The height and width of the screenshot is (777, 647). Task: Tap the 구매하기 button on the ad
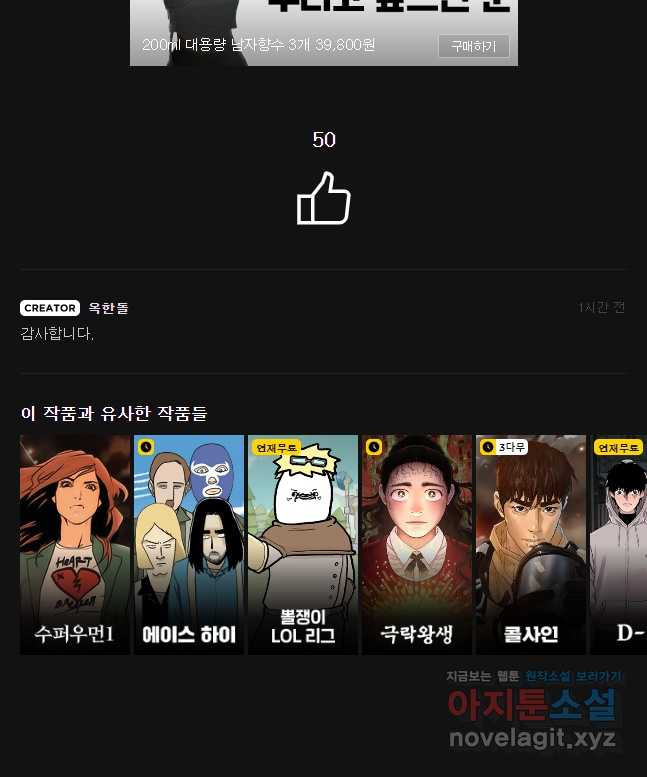(x=473, y=46)
